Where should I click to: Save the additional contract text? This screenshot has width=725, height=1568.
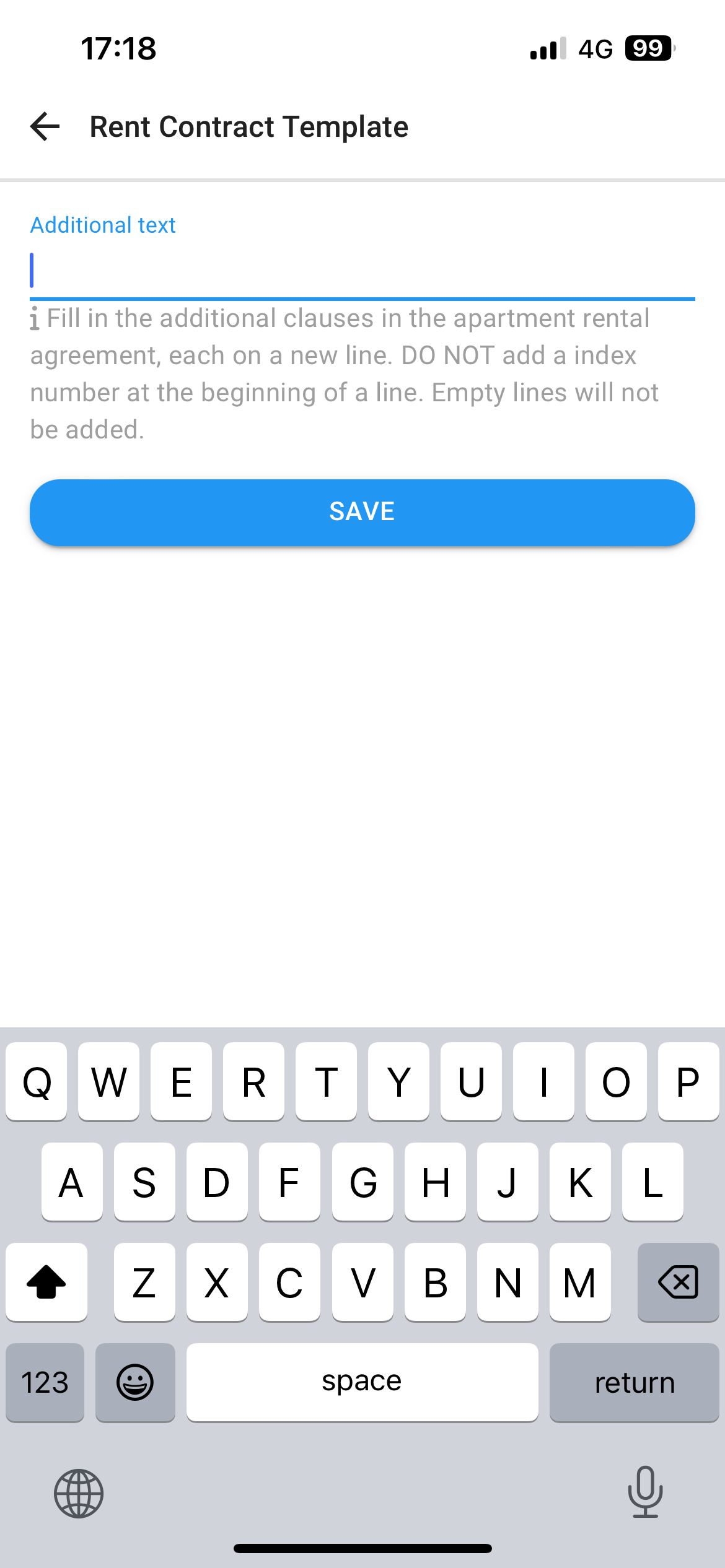point(362,512)
